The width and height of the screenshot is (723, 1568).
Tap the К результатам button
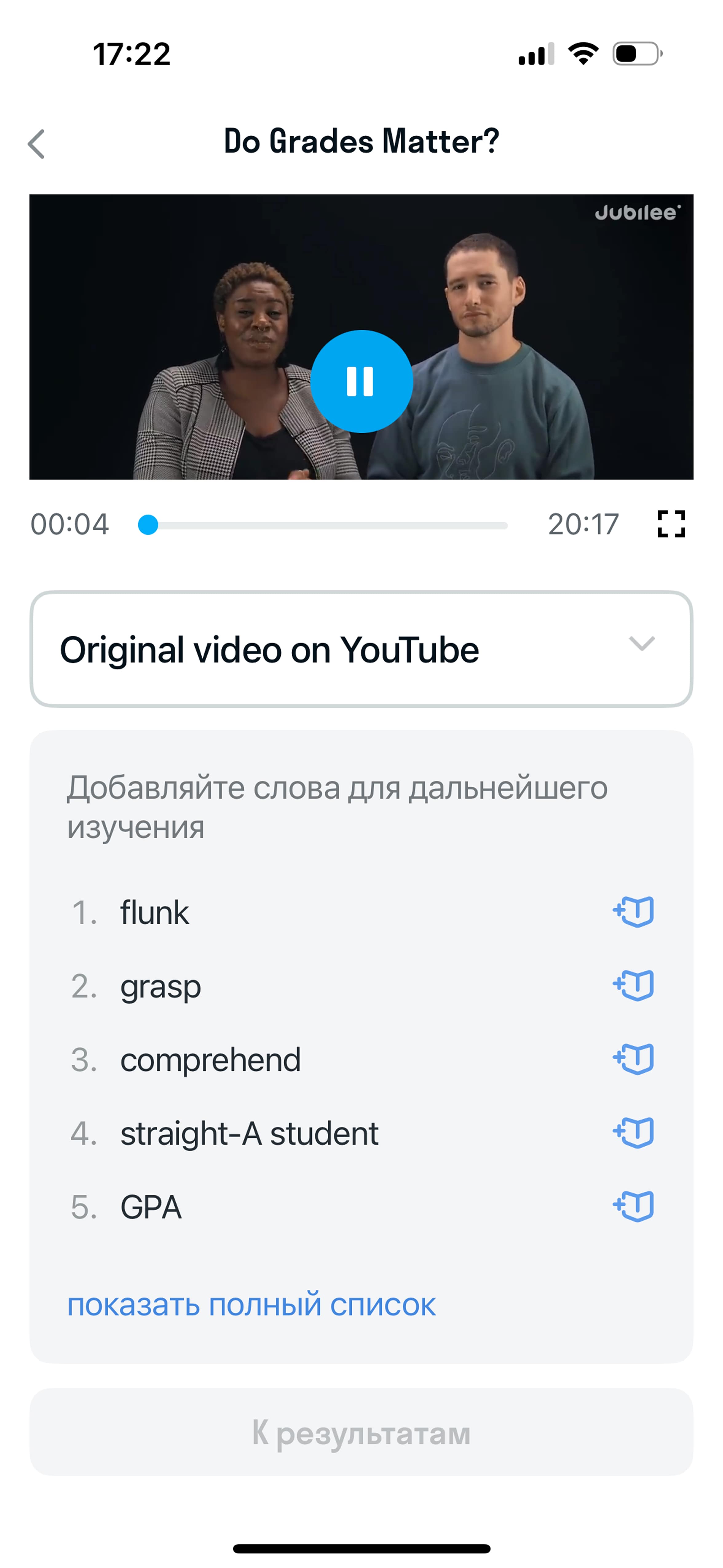click(x=361, y=1432)
